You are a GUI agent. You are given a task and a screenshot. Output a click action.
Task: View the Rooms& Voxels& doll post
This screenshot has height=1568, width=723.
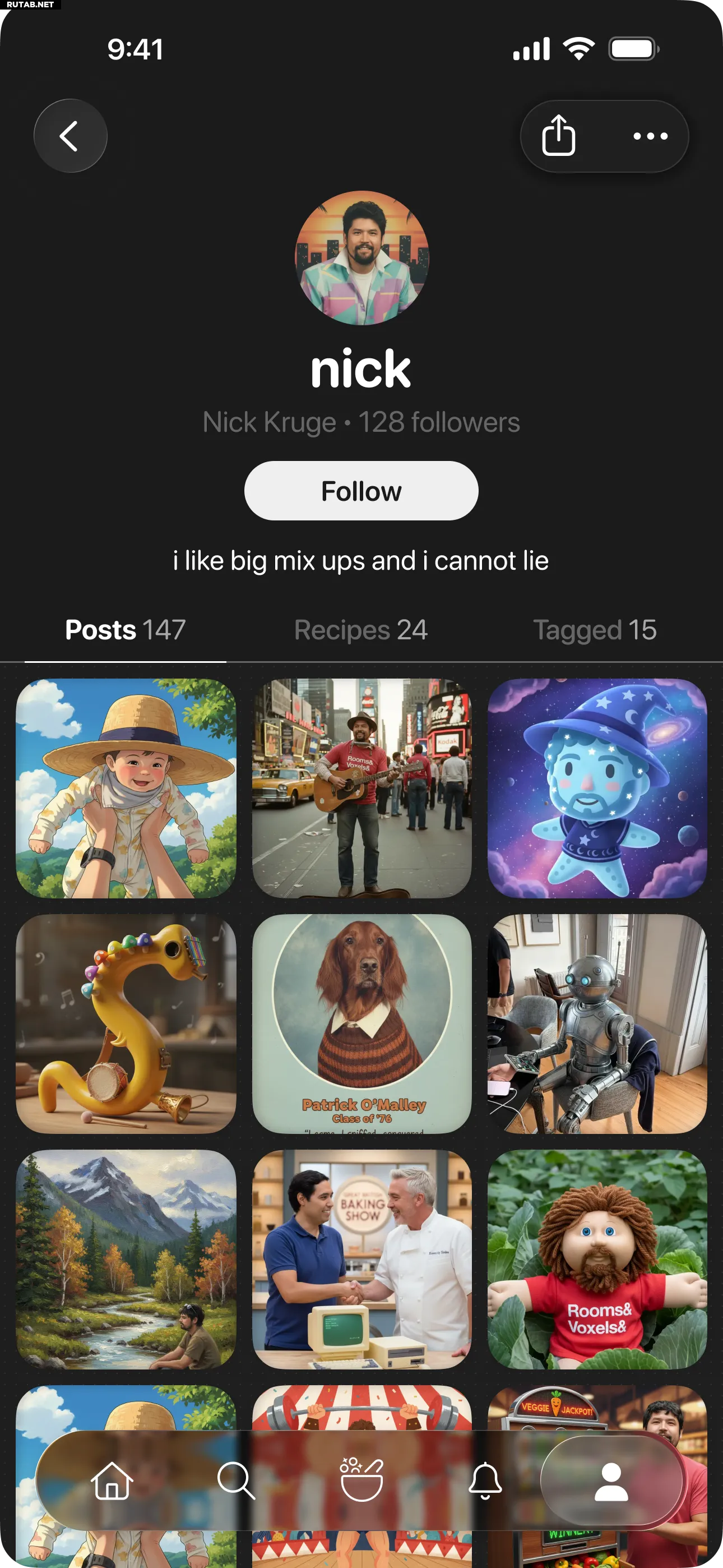597,1260
